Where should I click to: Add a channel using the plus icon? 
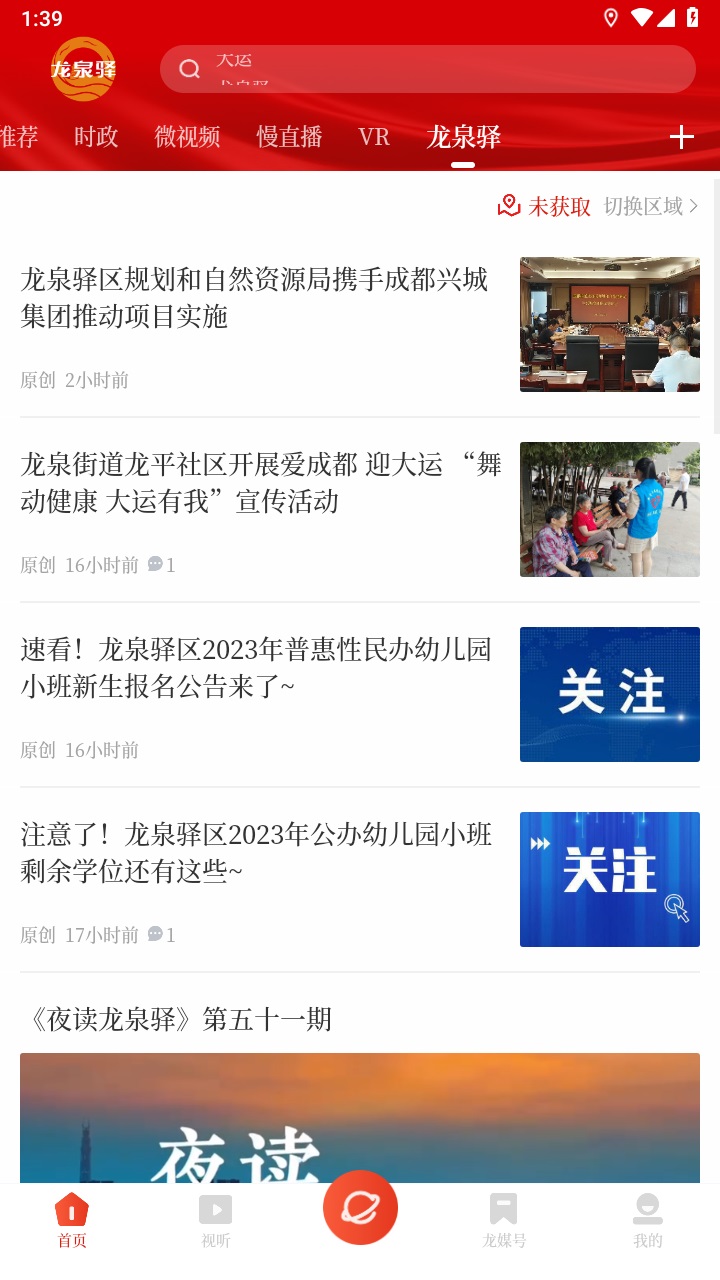coord(681,136)
